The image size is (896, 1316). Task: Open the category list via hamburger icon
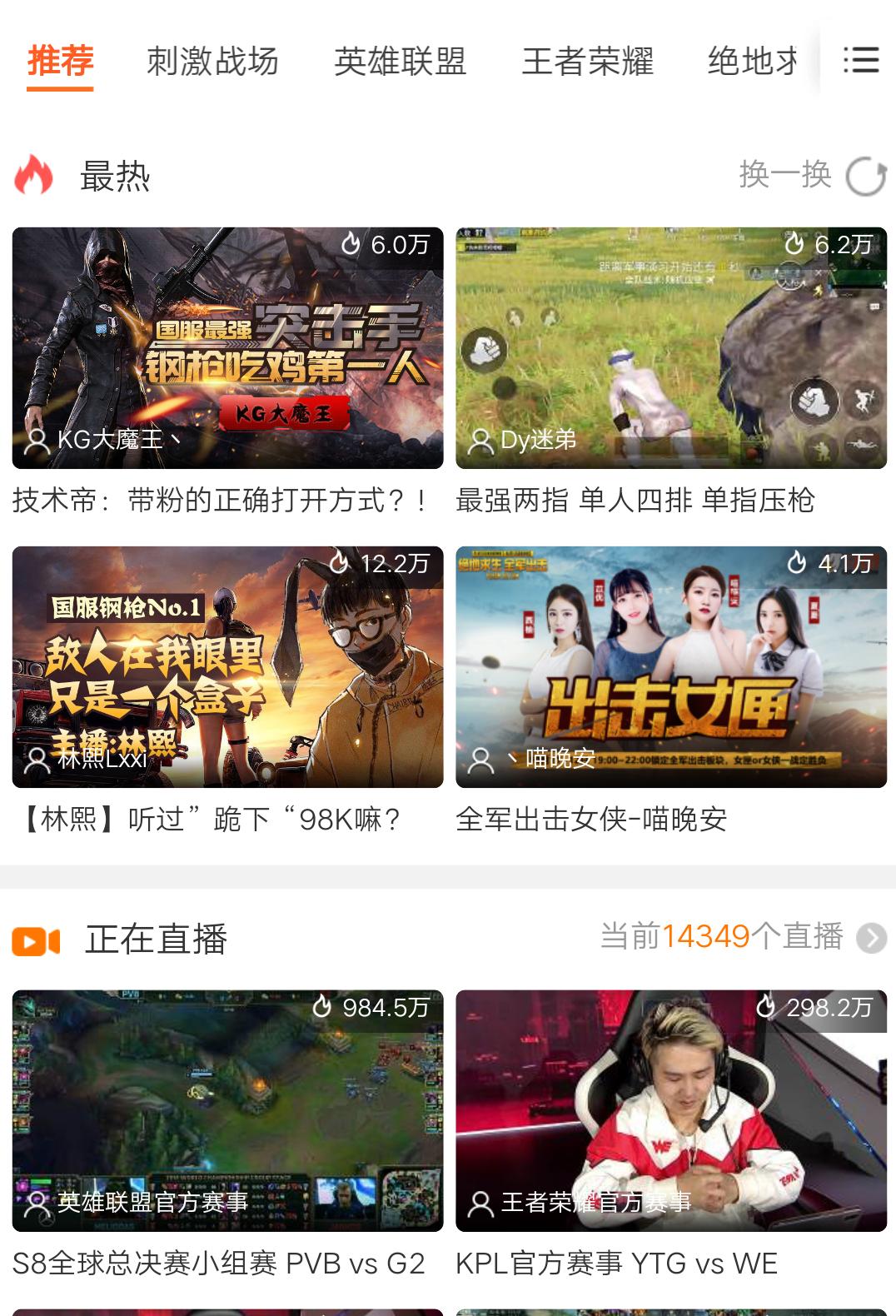click(x=862, y=60)
